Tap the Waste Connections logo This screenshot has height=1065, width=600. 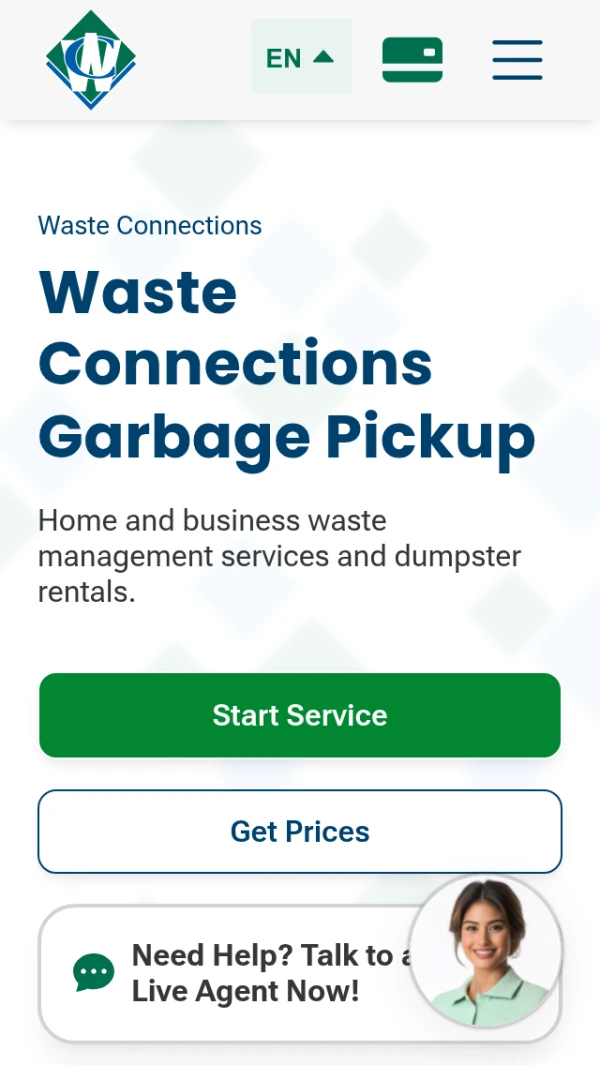91,60
